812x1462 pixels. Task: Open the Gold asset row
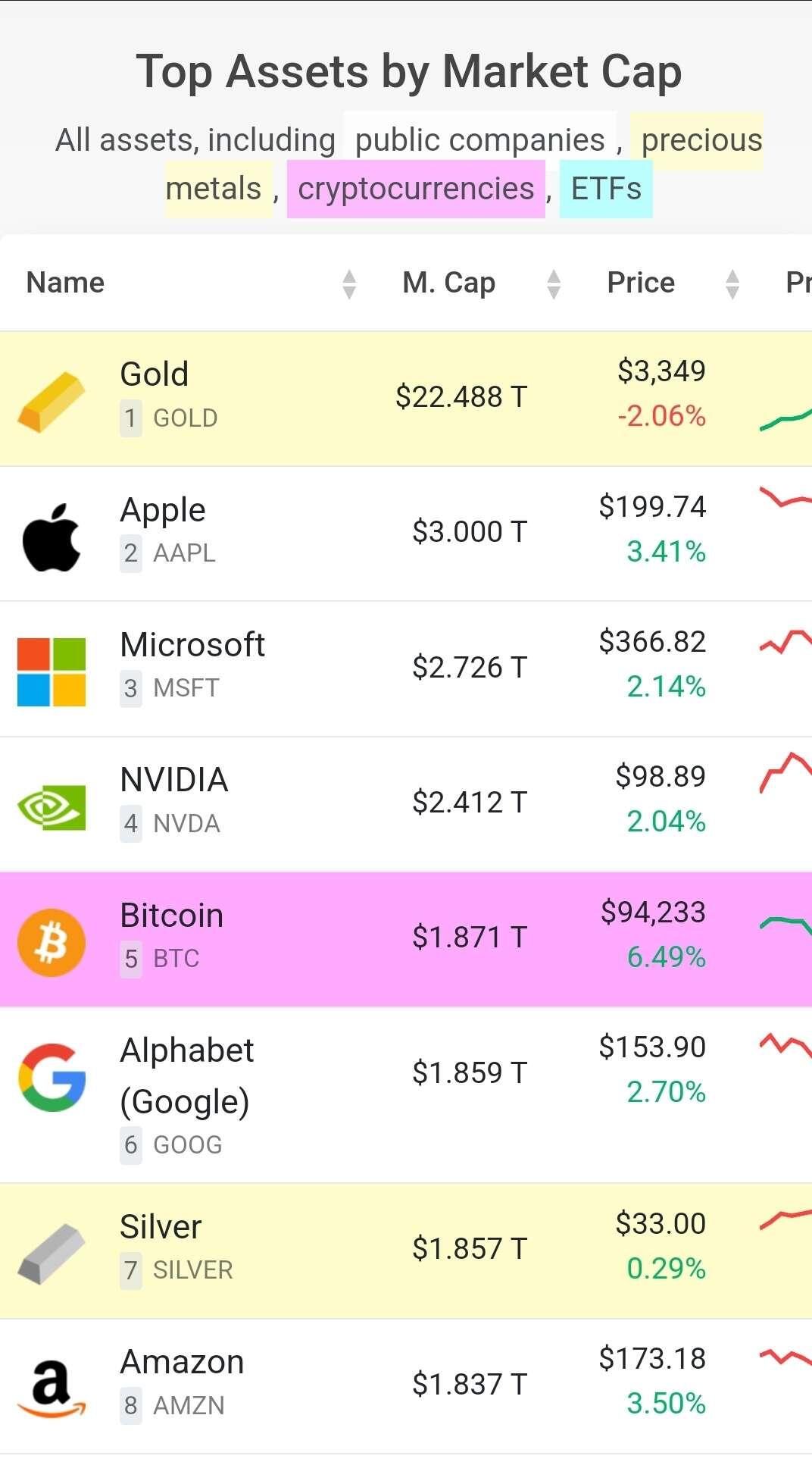[406, 399]
